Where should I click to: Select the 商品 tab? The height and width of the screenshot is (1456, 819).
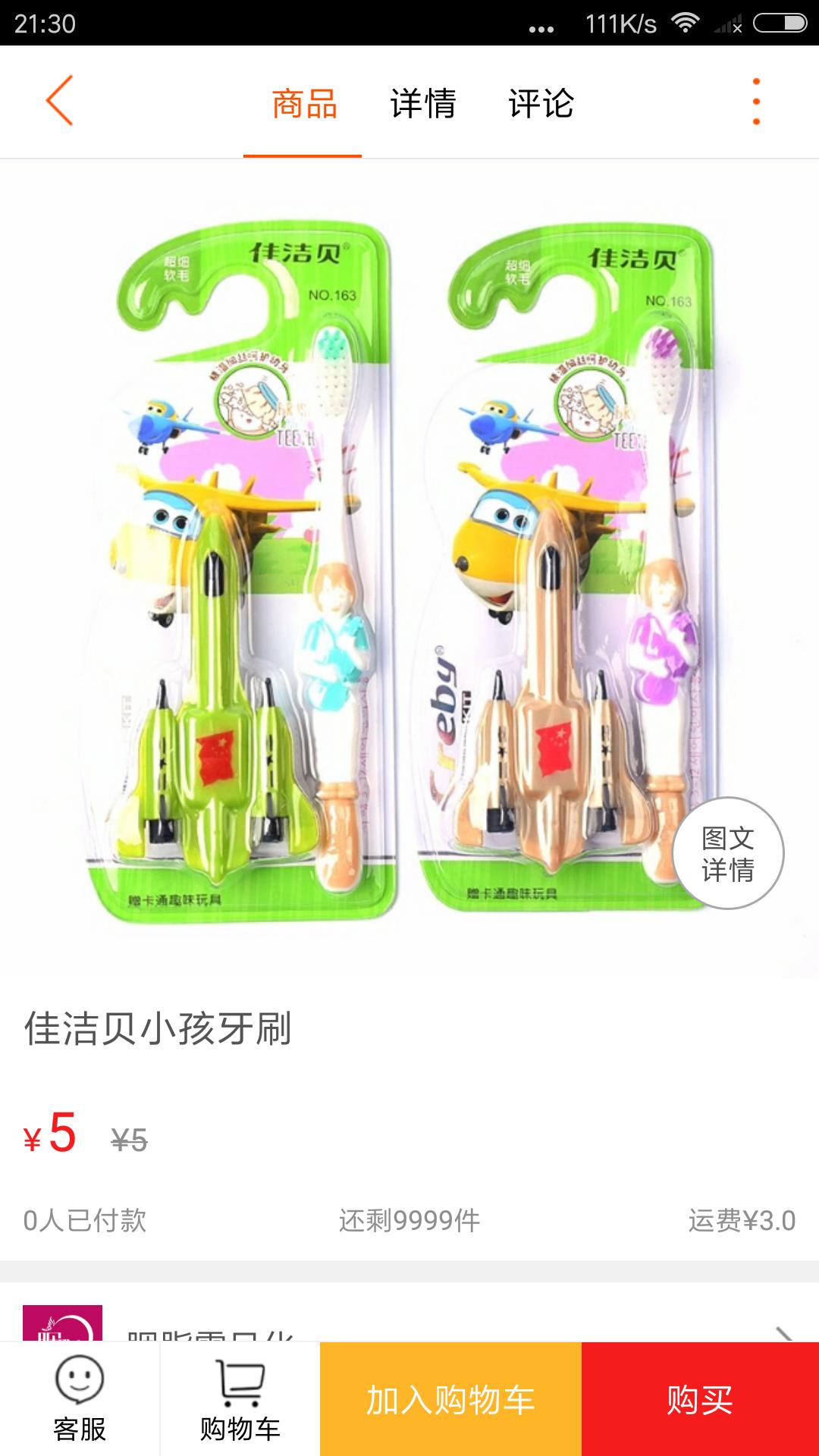304,104
